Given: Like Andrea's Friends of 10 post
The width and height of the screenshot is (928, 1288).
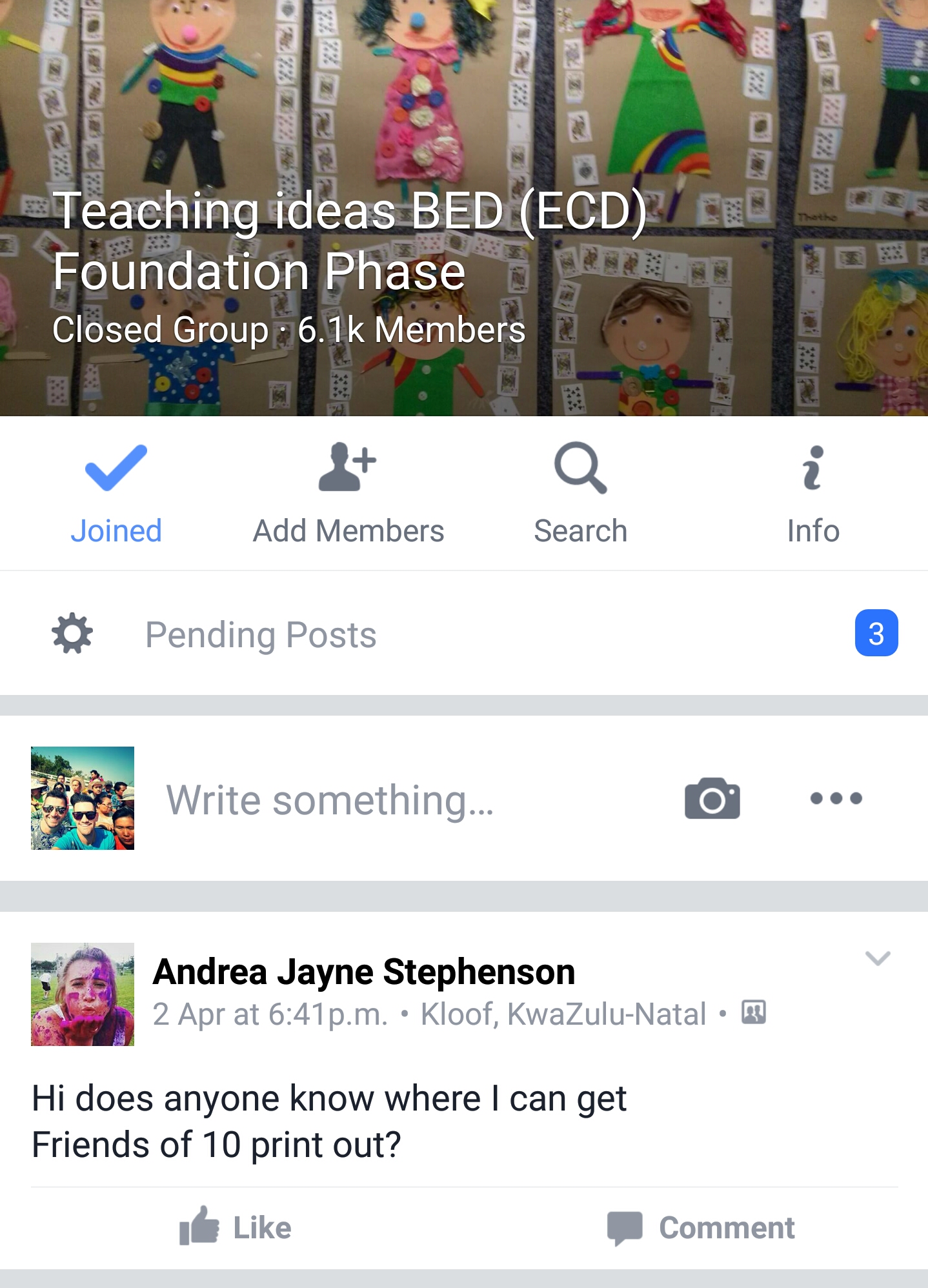Looking at the screenshot, I should click(x=236, y=1227).
